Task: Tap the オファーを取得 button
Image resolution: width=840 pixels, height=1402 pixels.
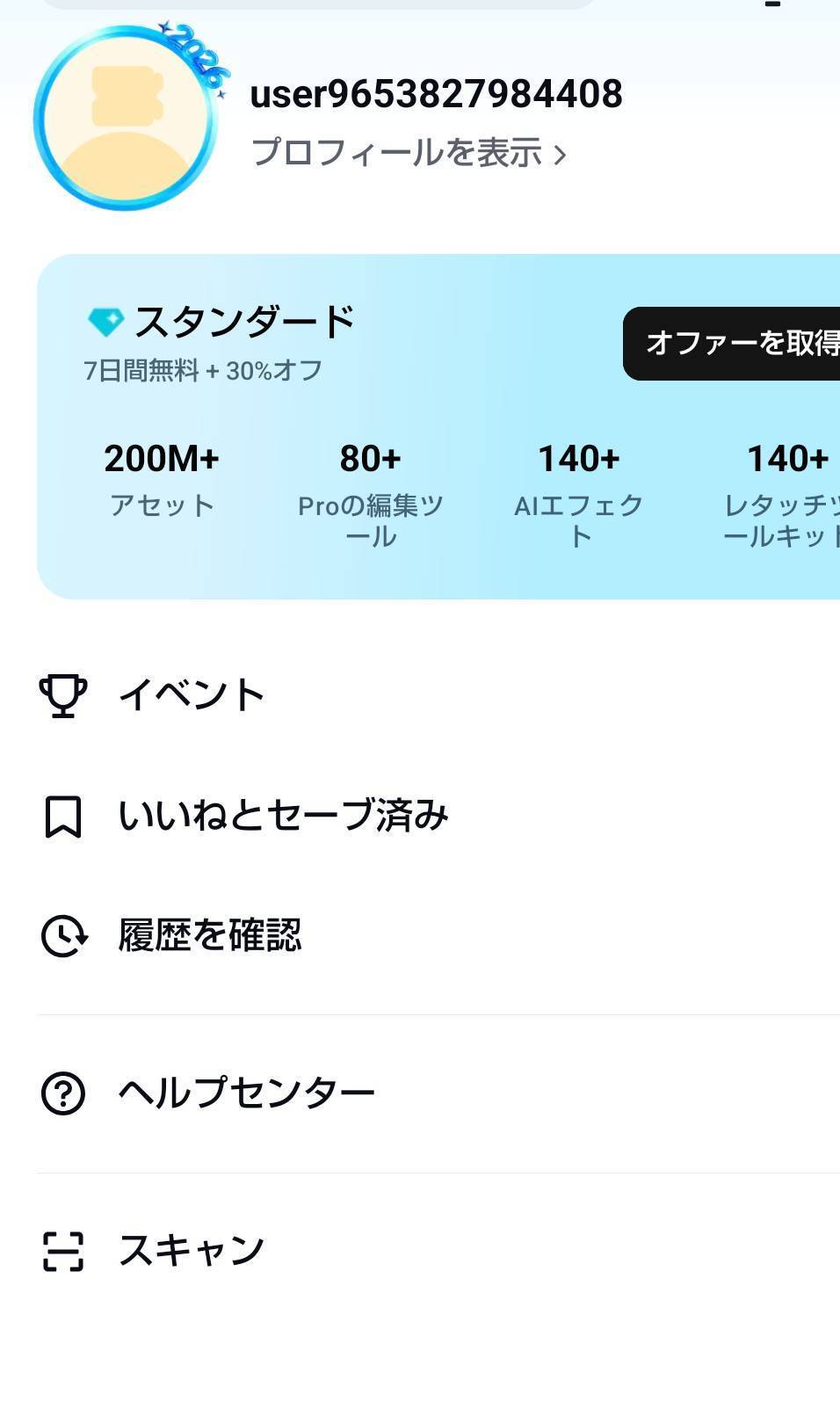Action: pyautogui.click(x=738, y=344)
